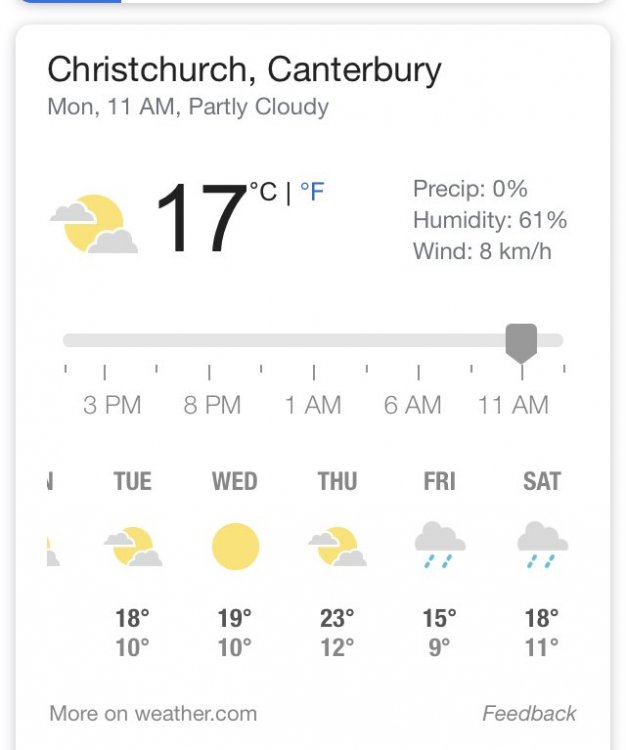Open More on weather.com link
The image size is (626, 750).
point(153,714)
